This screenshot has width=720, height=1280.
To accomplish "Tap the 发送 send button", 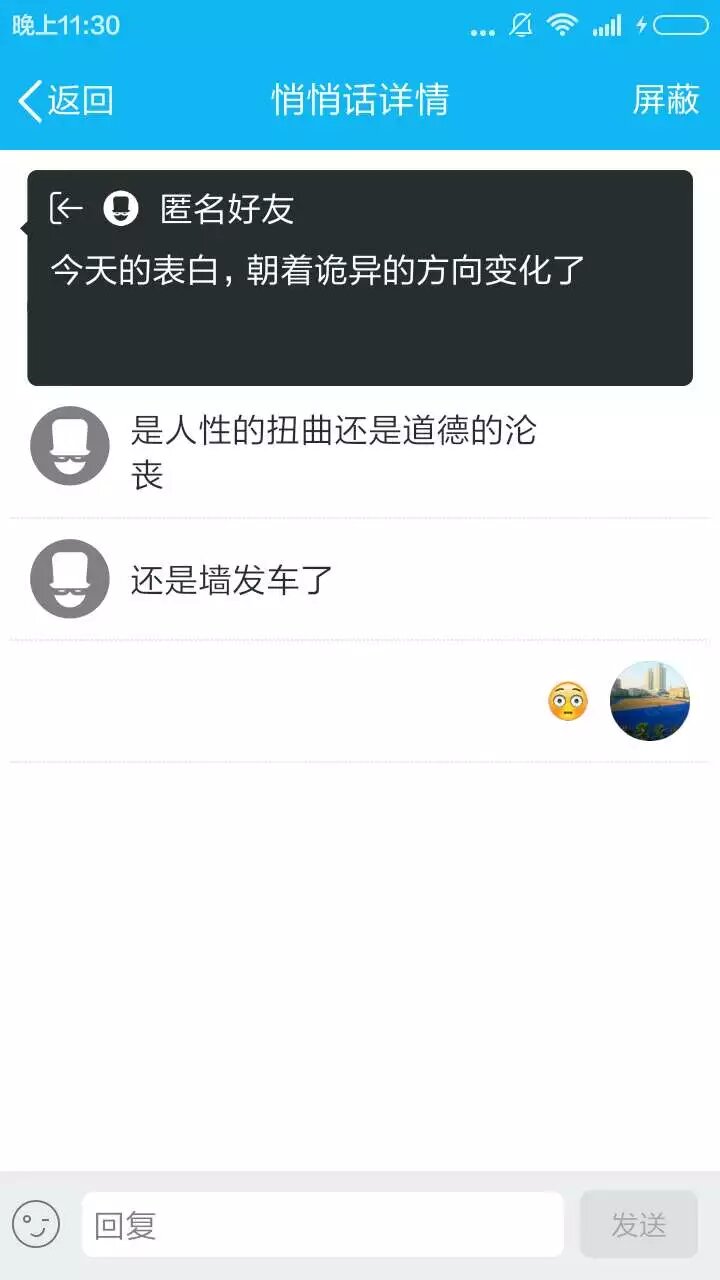I will (x=638, y=1224).
